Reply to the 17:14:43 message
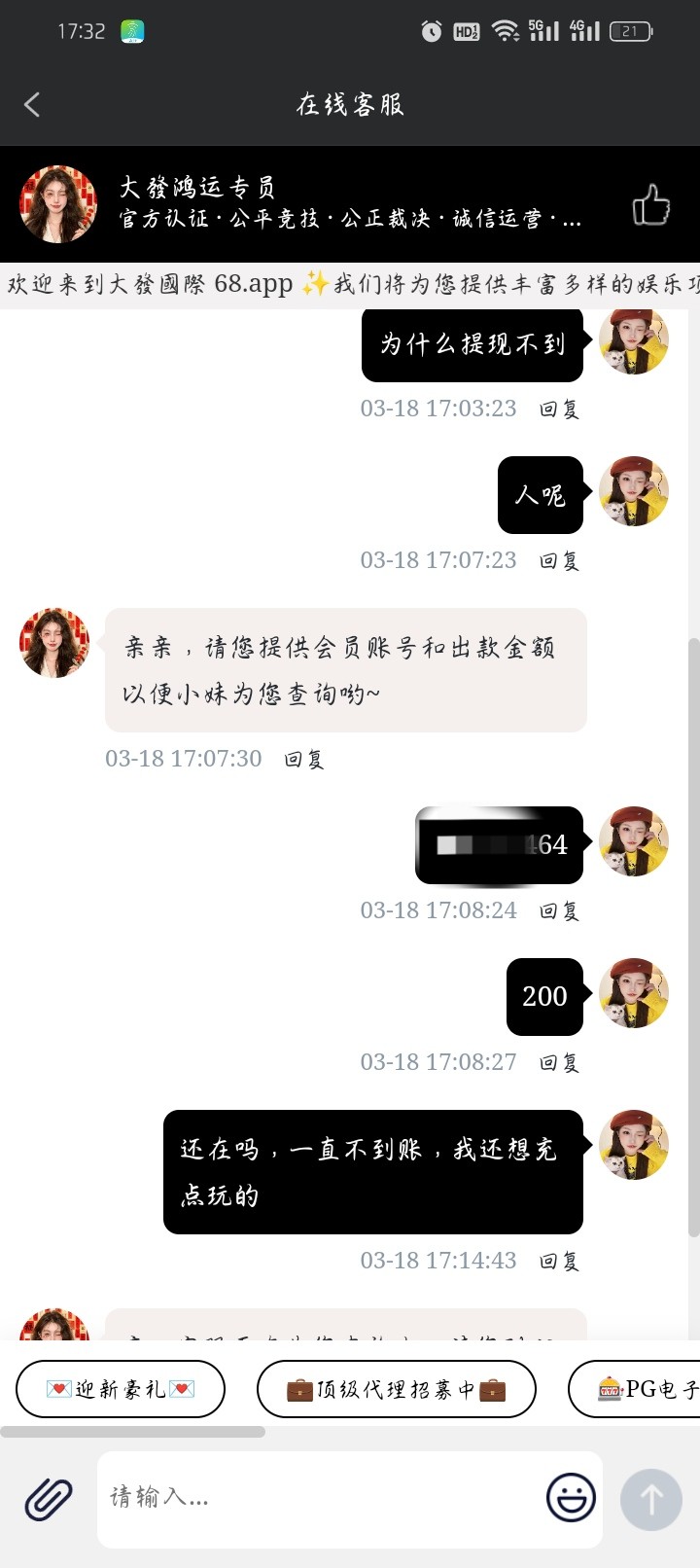The height and width of the screenshot is (1568, 700). pos(559,1262)
